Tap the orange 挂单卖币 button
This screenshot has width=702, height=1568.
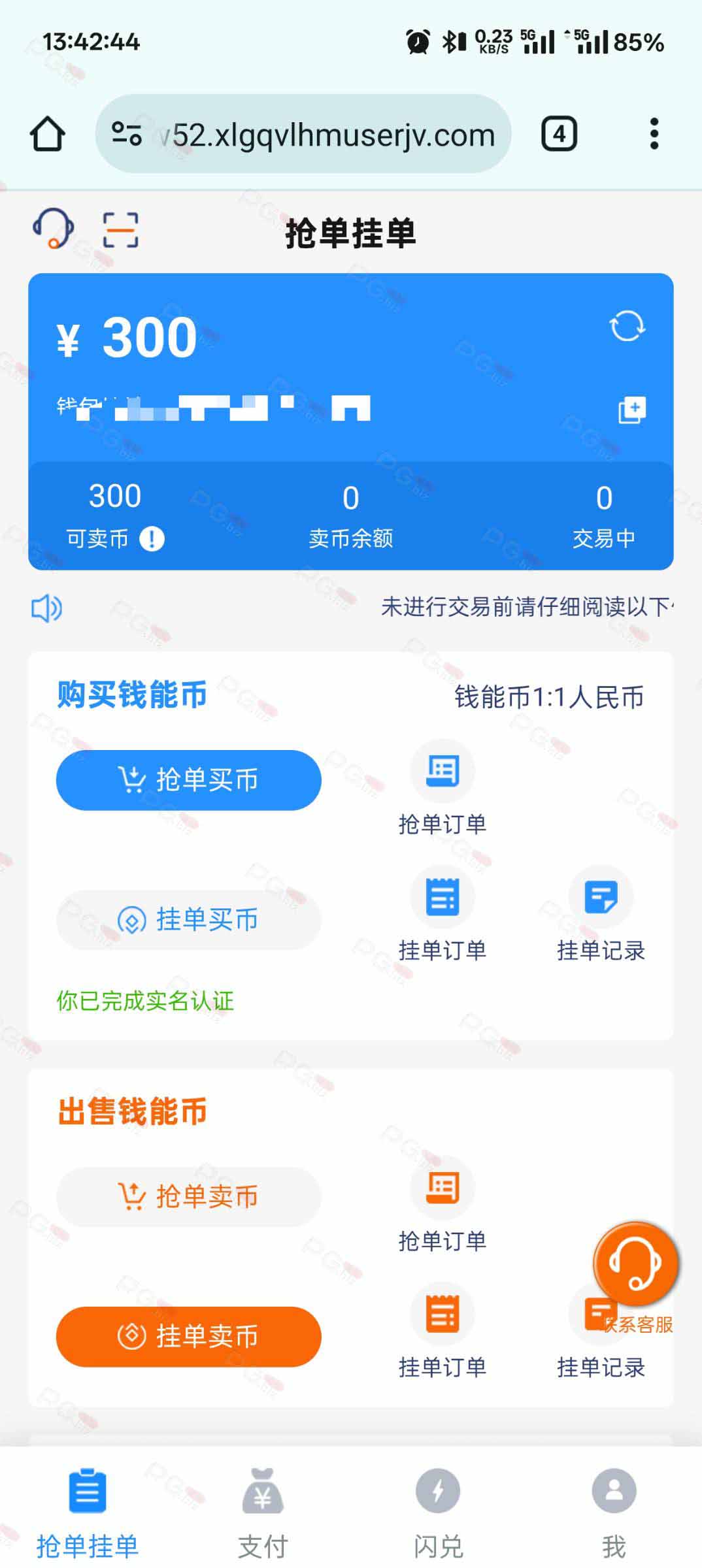coord(189,1337)
